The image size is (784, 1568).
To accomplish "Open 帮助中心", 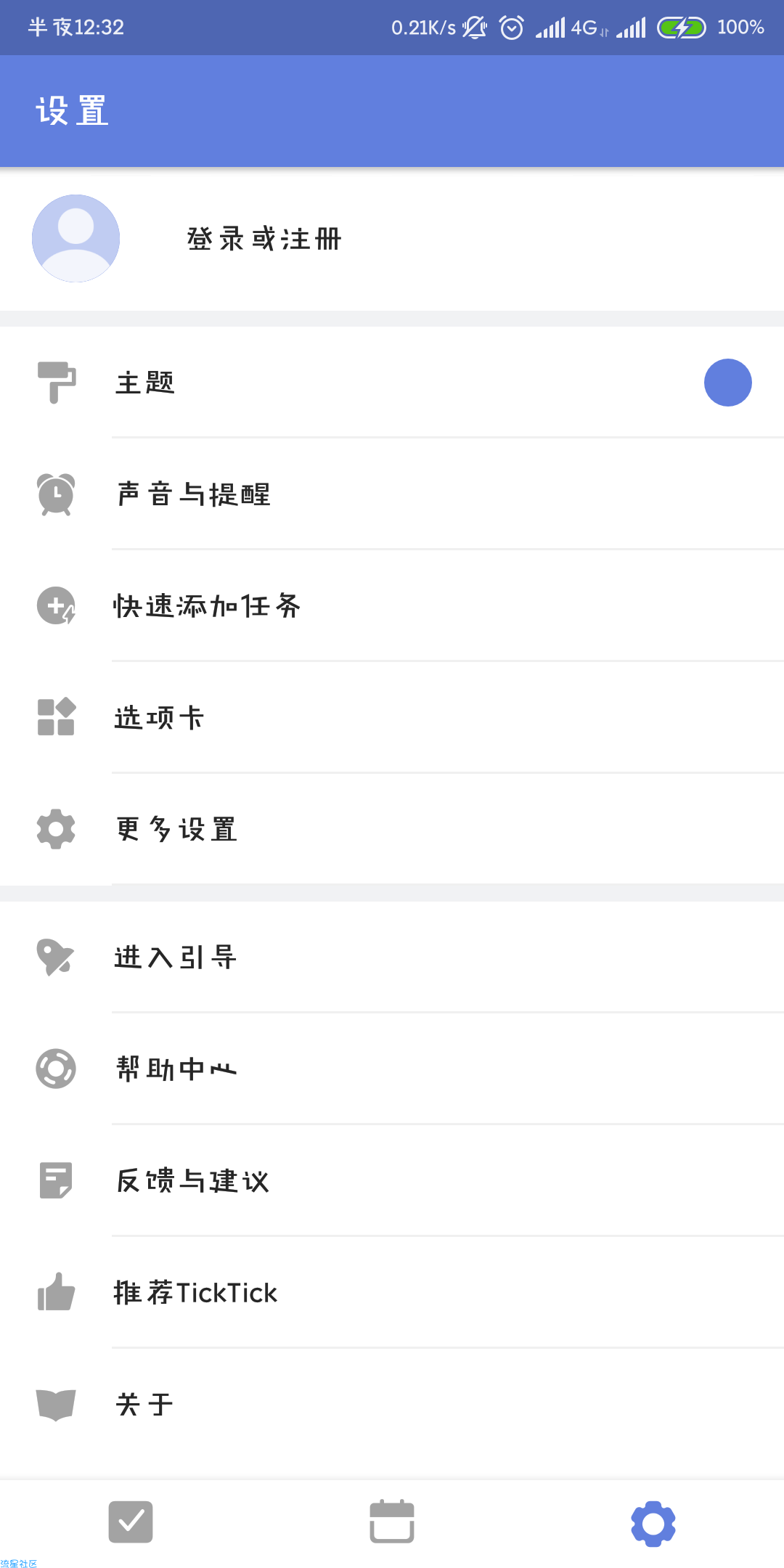I will tap(392, 1069).
